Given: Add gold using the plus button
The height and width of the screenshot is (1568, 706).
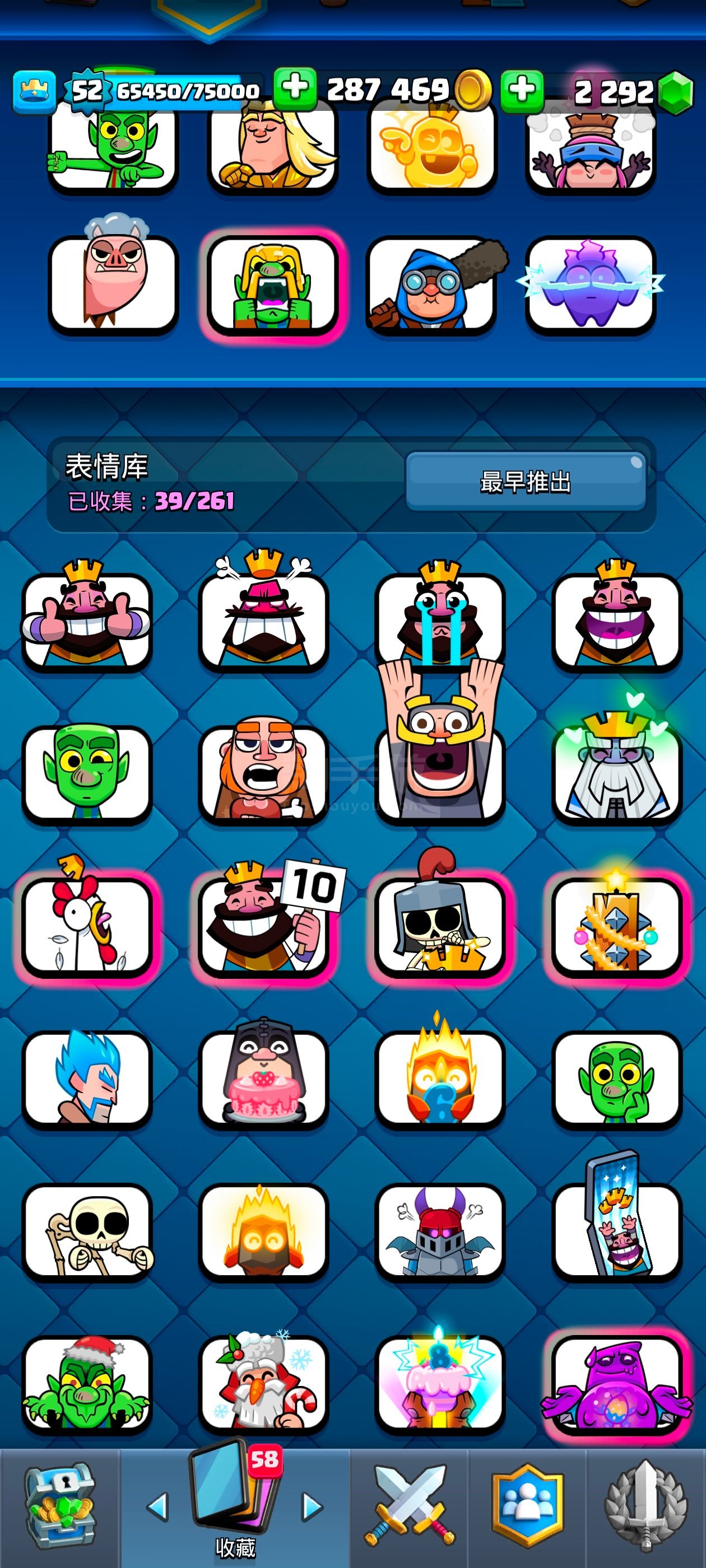Looking at the screenshot, I should [295, 89].
